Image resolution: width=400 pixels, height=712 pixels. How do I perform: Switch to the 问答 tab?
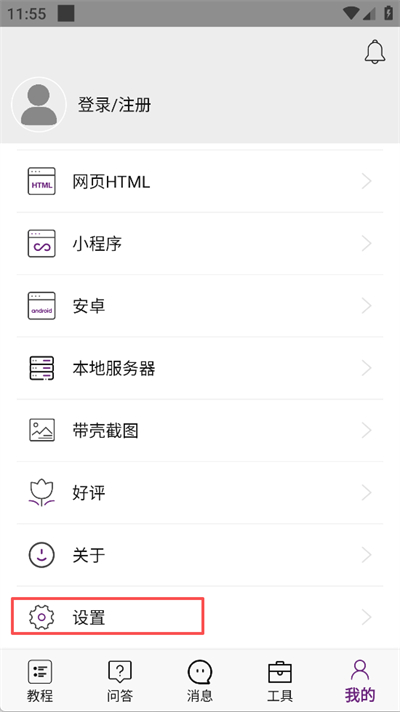120,681
